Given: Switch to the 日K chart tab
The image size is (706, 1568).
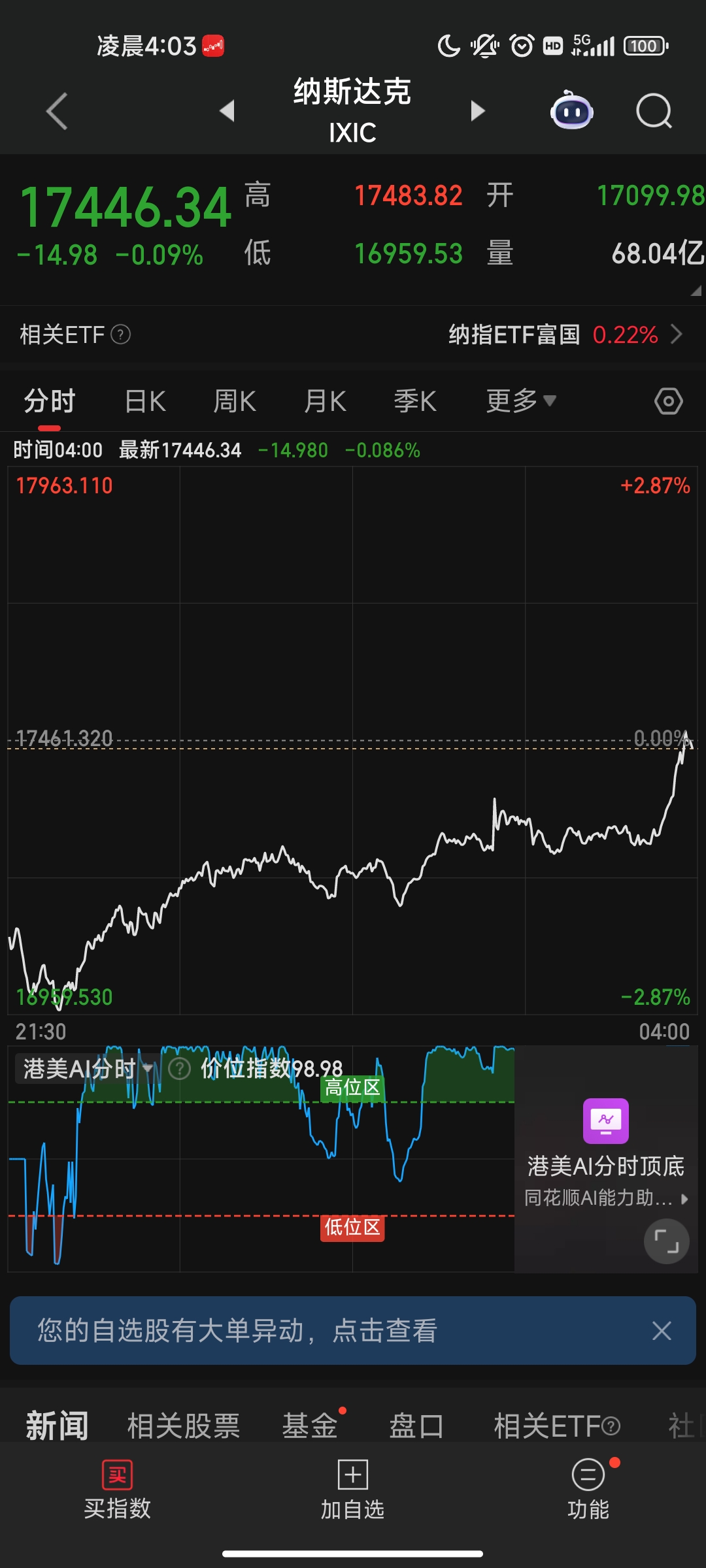Looking at the screenshot, I should (x=145, y=401).
